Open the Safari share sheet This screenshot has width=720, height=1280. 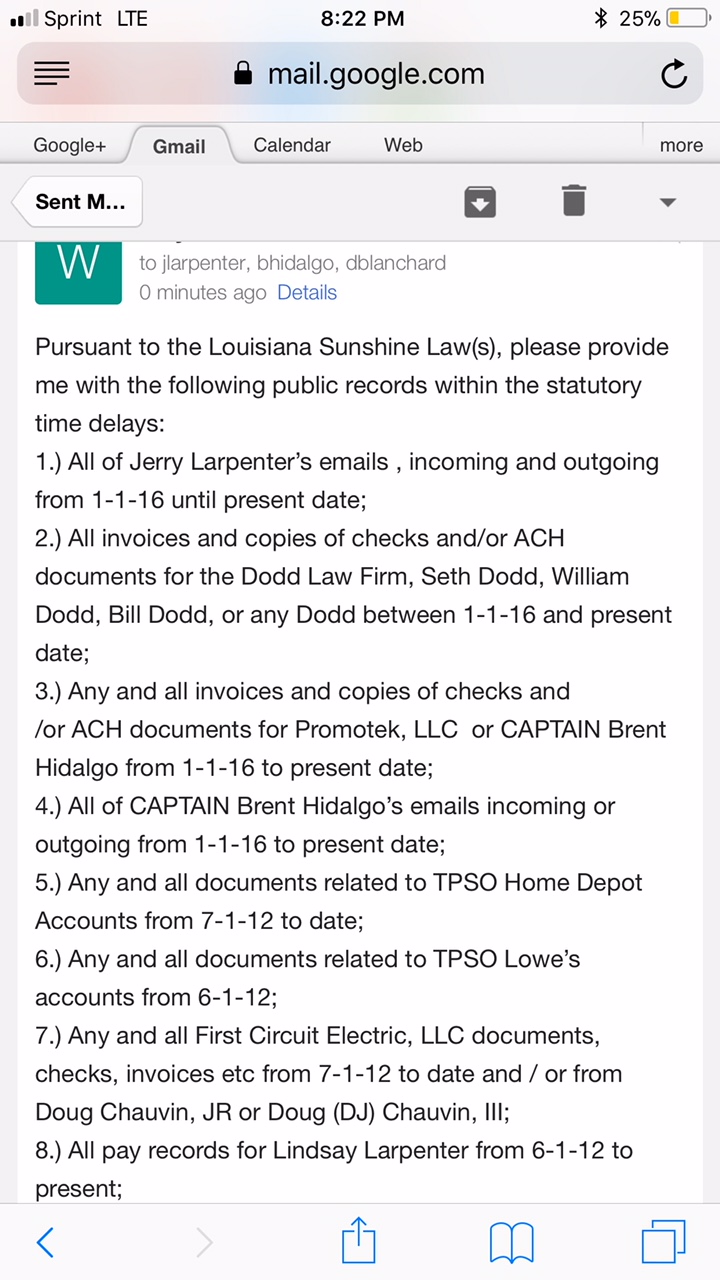[x=358, y=1241]
